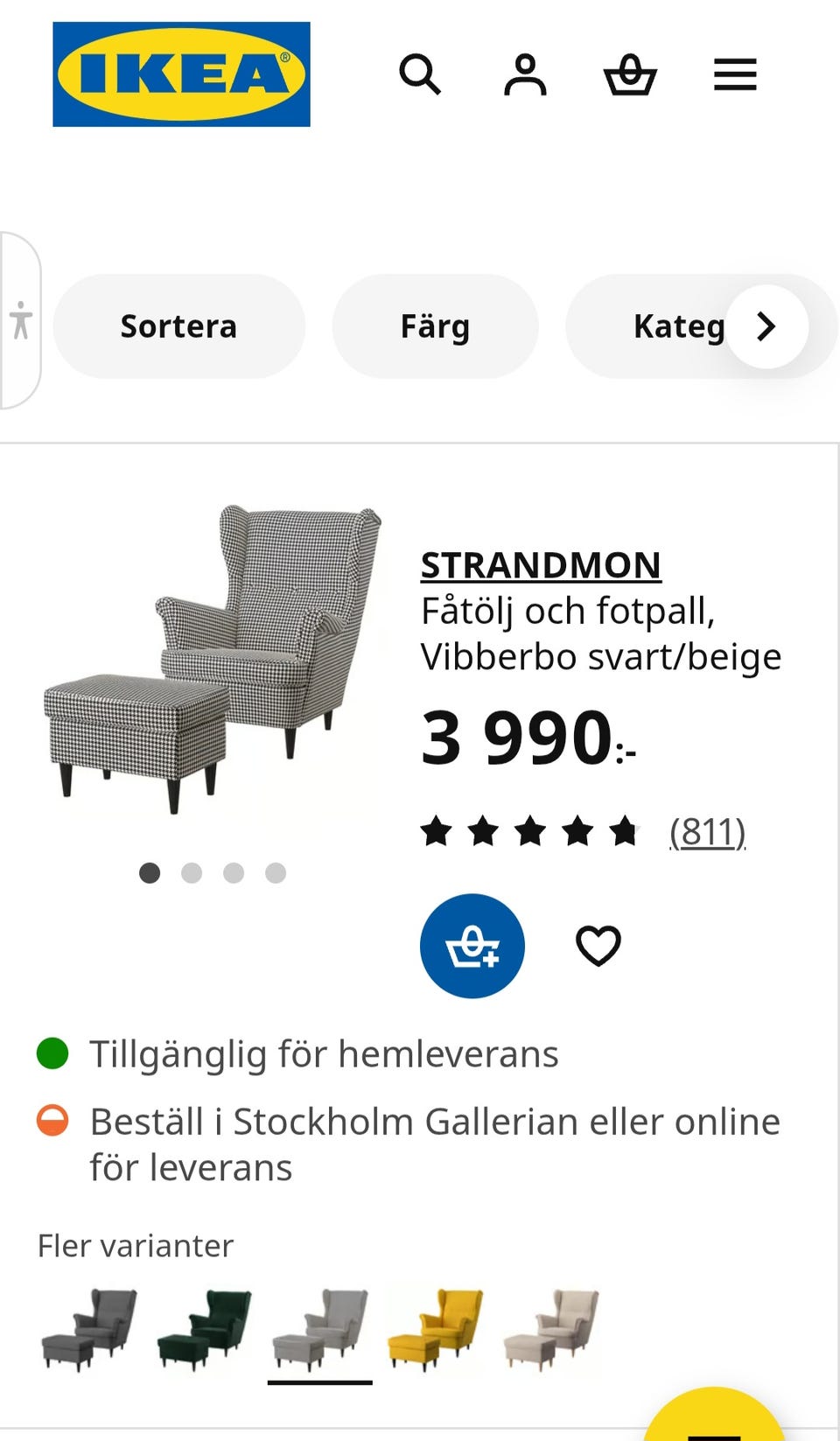Viewport: 840px width, 1441px height.
Task: Save STRANDMON to favorites with the heart
Action: point(598,945)
